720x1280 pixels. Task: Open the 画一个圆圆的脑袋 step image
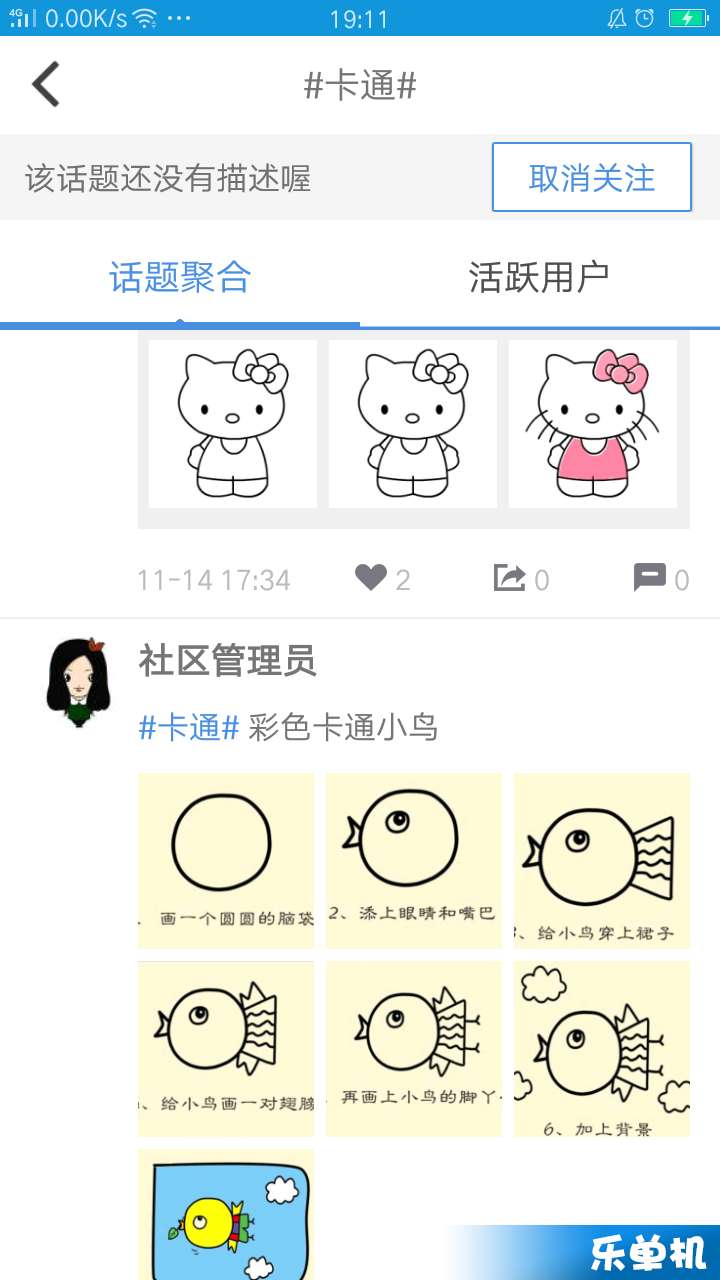pos(226,860)
